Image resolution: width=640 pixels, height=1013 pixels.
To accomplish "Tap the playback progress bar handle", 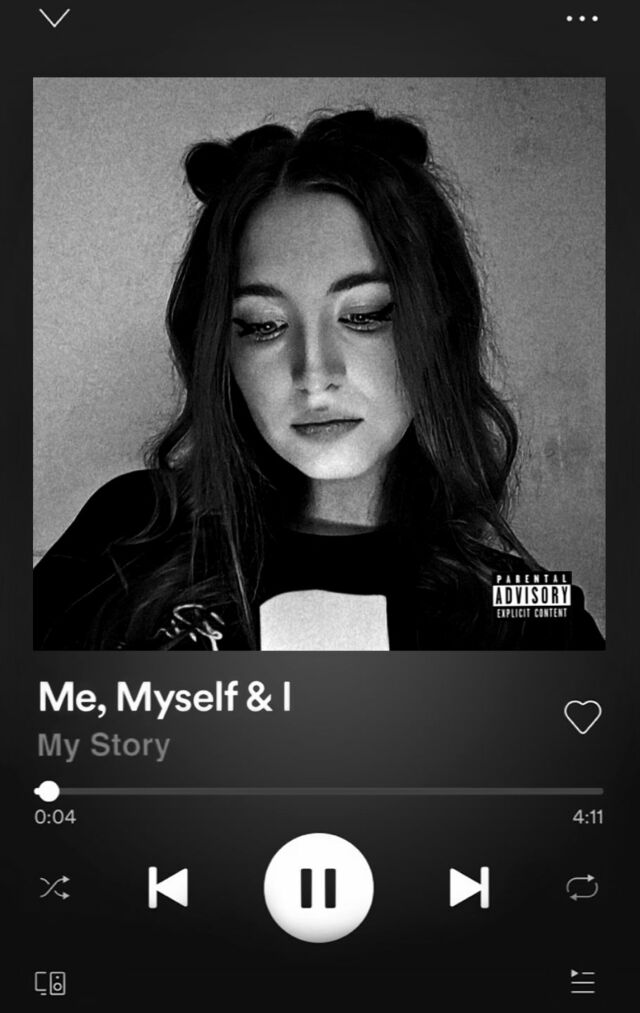I will pyautogui.click(x=48, y=791).
